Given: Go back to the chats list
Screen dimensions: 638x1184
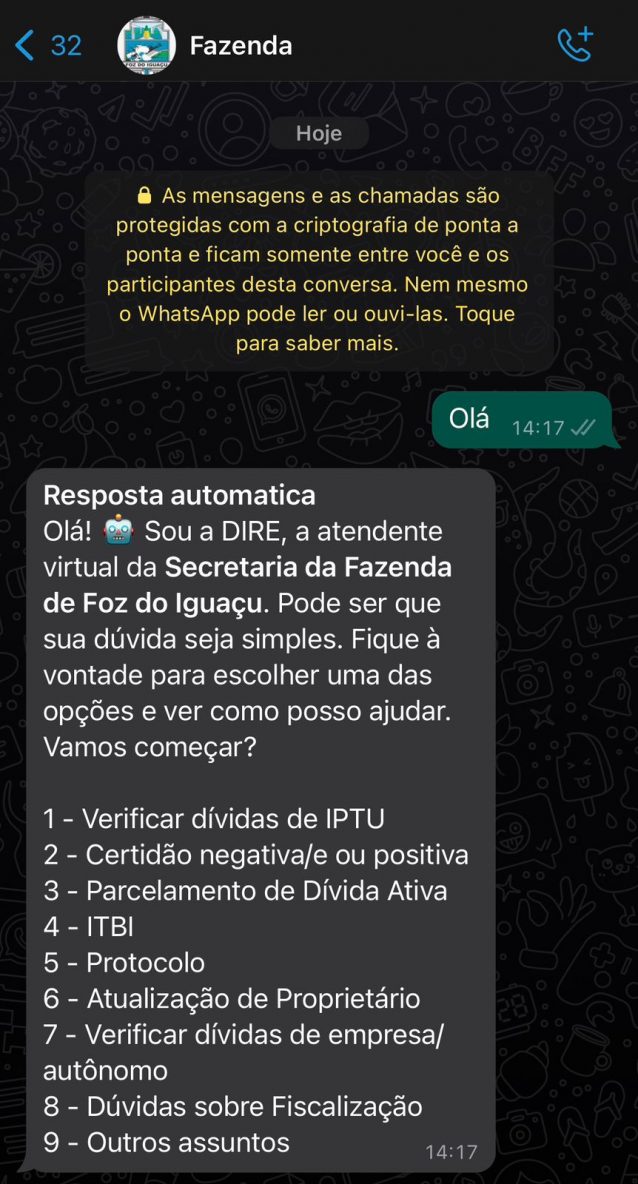Looking at the screenshot, I should point(47,46).
